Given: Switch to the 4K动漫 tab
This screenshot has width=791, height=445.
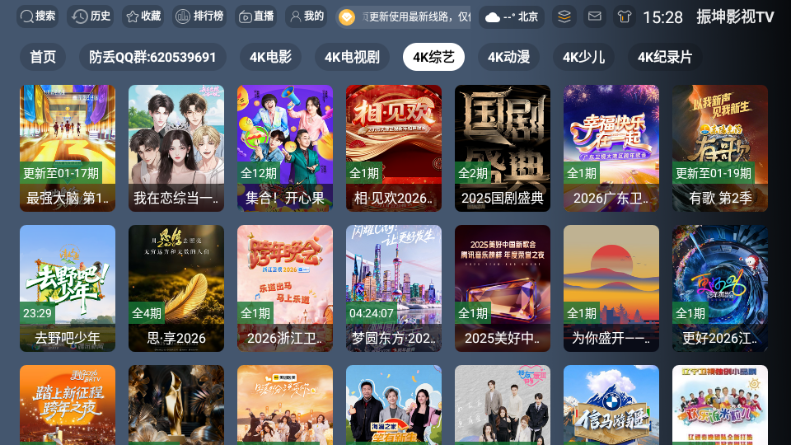Looking at the screenshot, I should [x=509, y=57].
